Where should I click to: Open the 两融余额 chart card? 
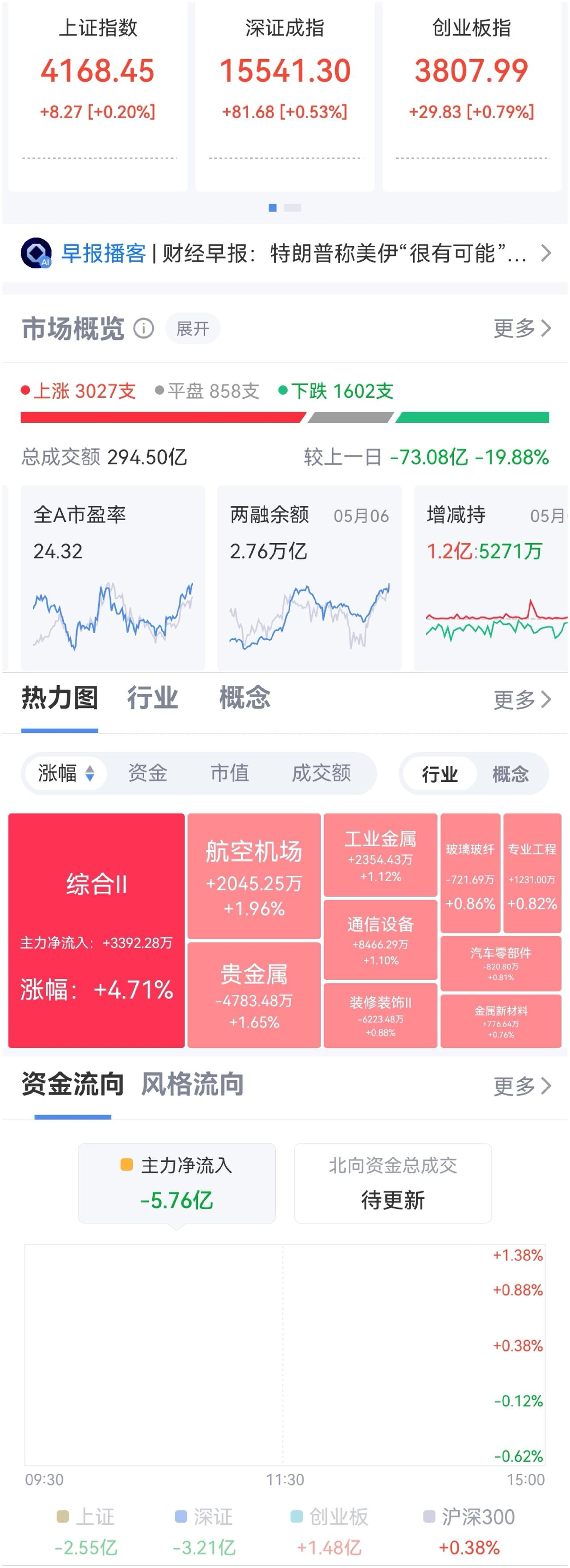(309, 578)
